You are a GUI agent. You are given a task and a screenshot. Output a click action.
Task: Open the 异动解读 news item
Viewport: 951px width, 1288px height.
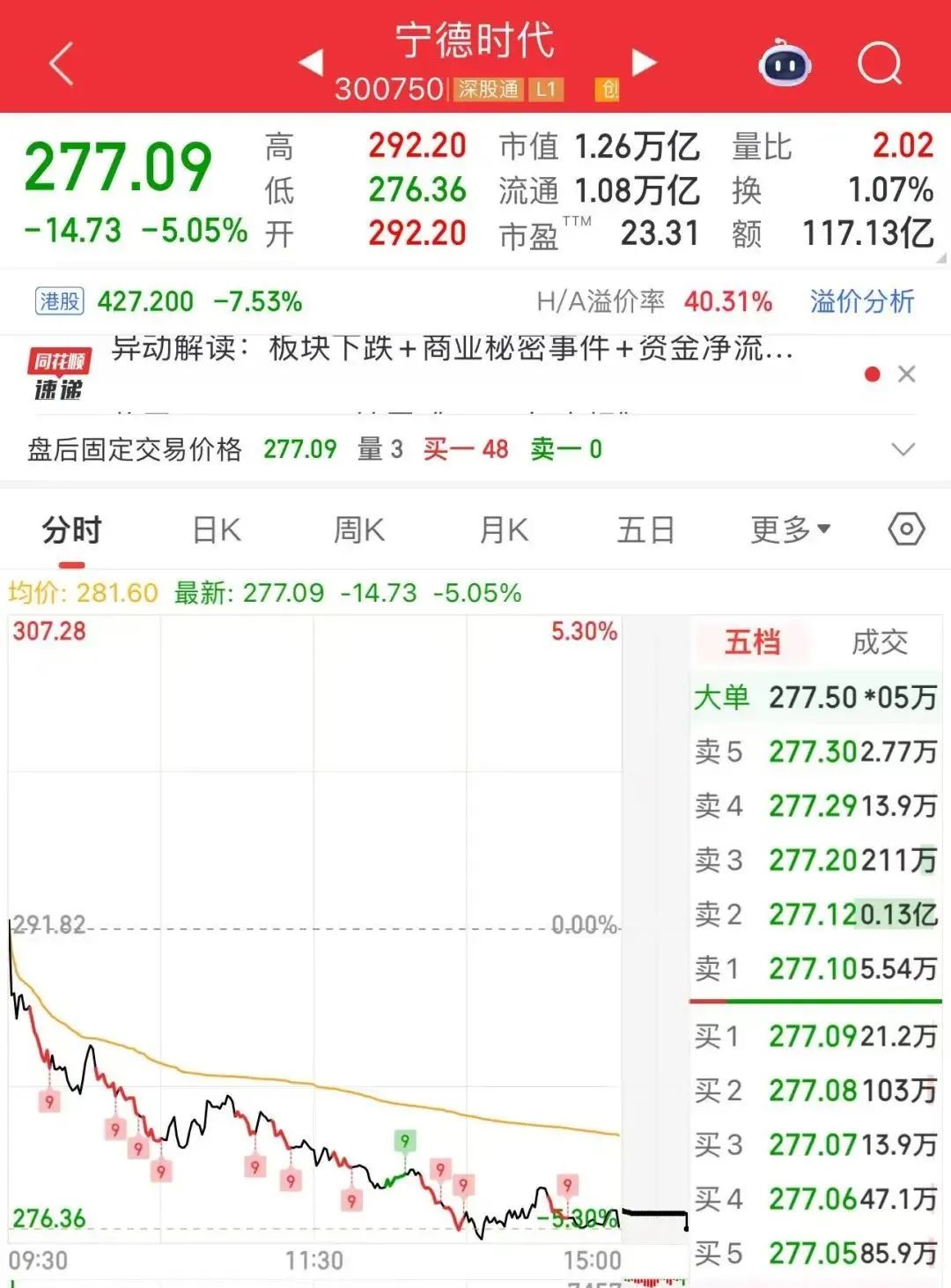point(452,349)
